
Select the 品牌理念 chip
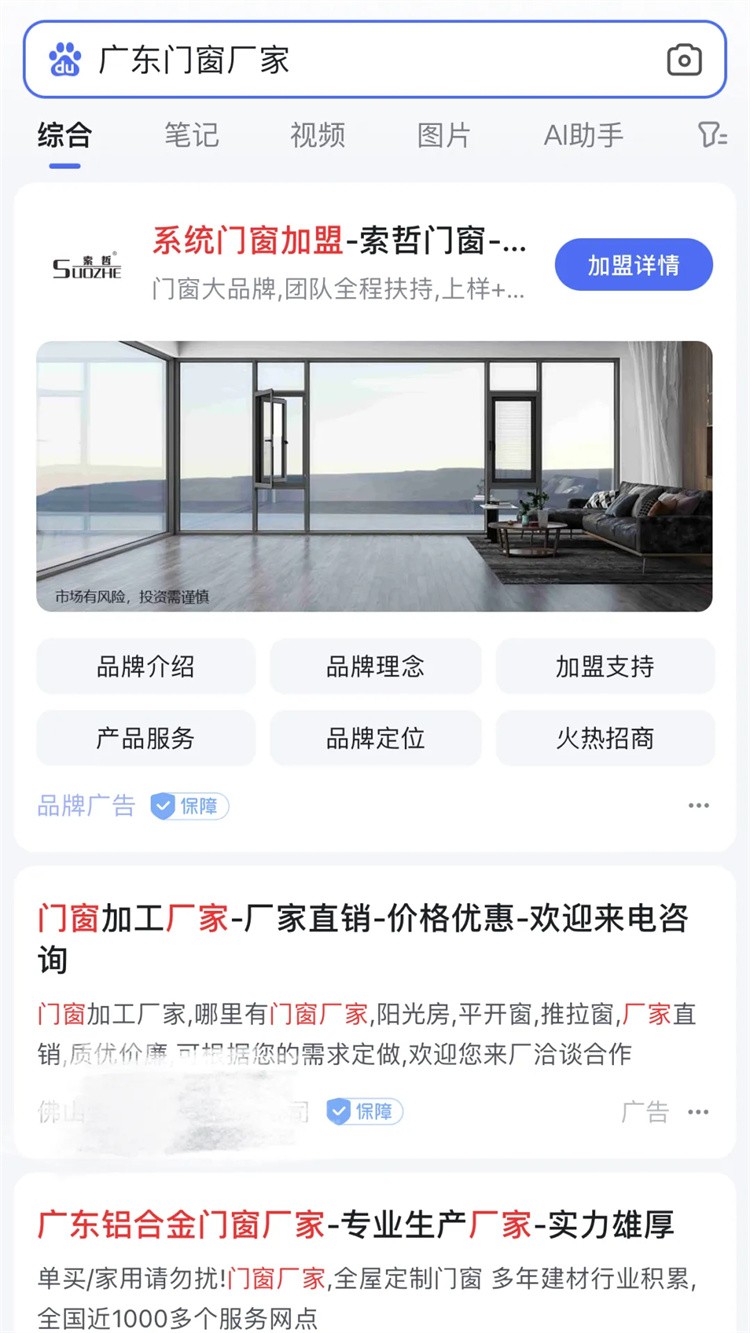tap(375, 667)
